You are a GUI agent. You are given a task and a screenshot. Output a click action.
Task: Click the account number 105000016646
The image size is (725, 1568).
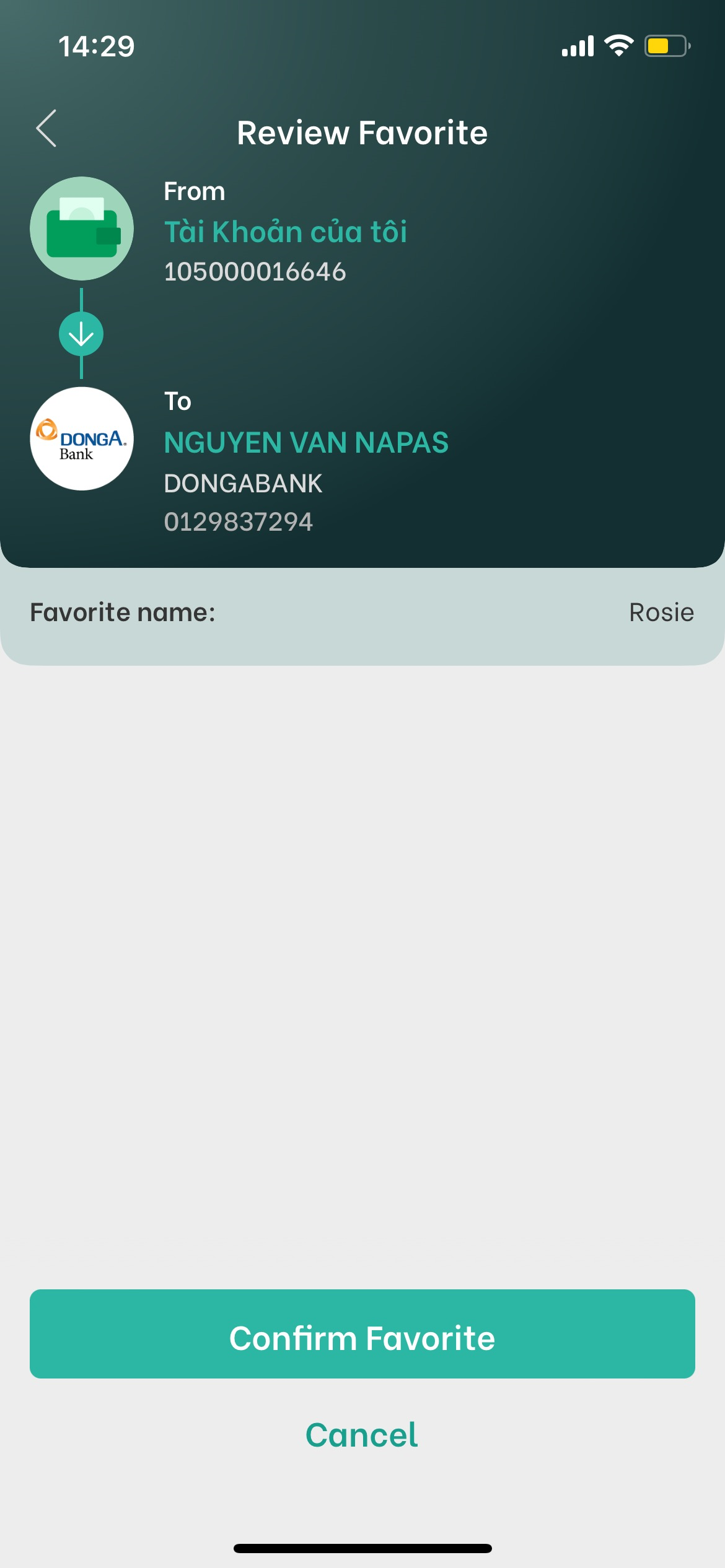256,270
